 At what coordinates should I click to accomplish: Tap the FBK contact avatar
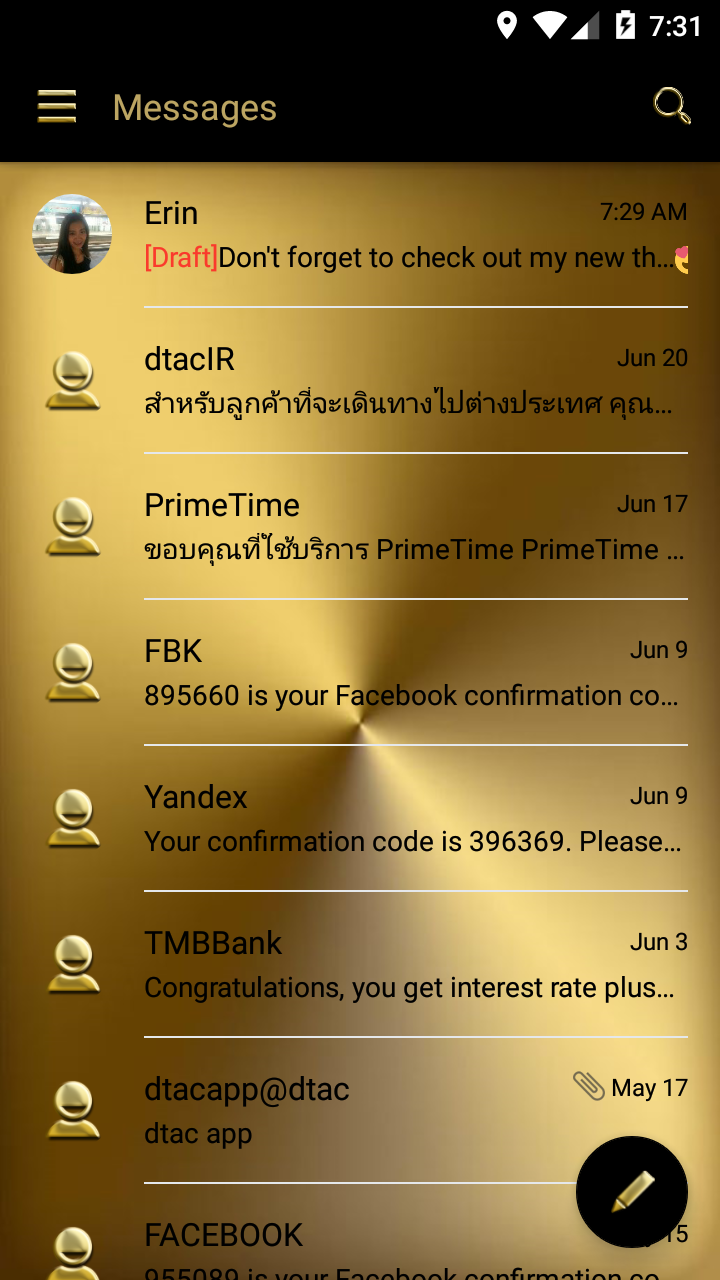pos(72,672)
